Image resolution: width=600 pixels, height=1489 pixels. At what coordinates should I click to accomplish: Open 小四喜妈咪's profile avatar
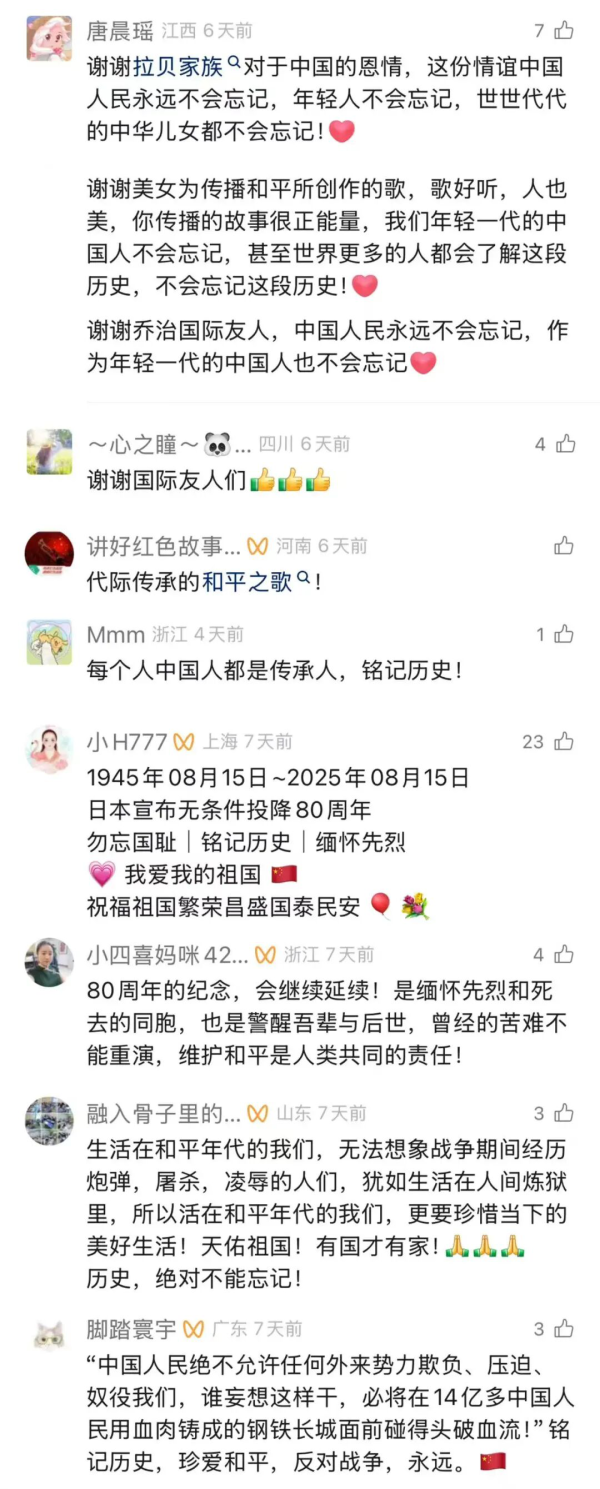[49, 962]
